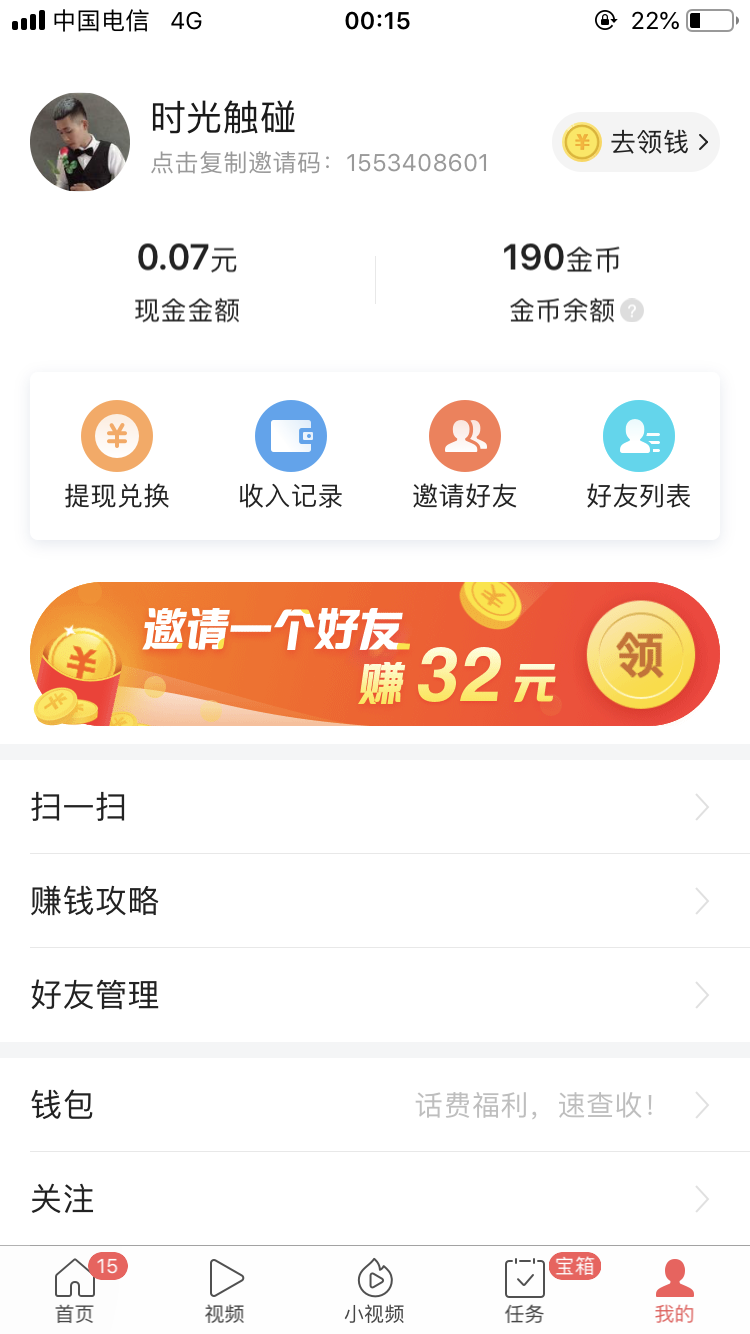The height and width of the screenshot is (1334, 750).
Task: Switch to the 首页 home tab
Action: point(75,1290)
